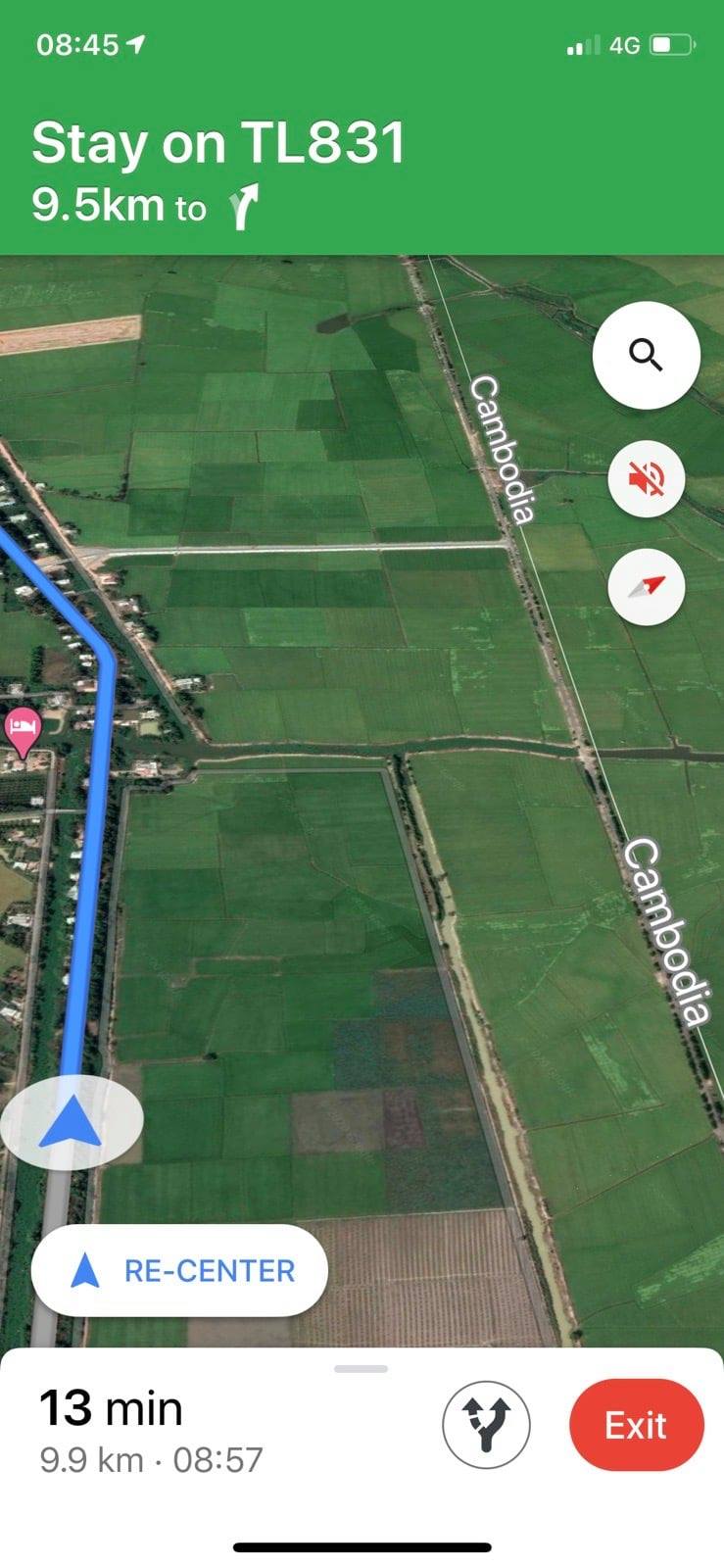Show alternate routes with the fork icon

click(x=486, y=1424)
